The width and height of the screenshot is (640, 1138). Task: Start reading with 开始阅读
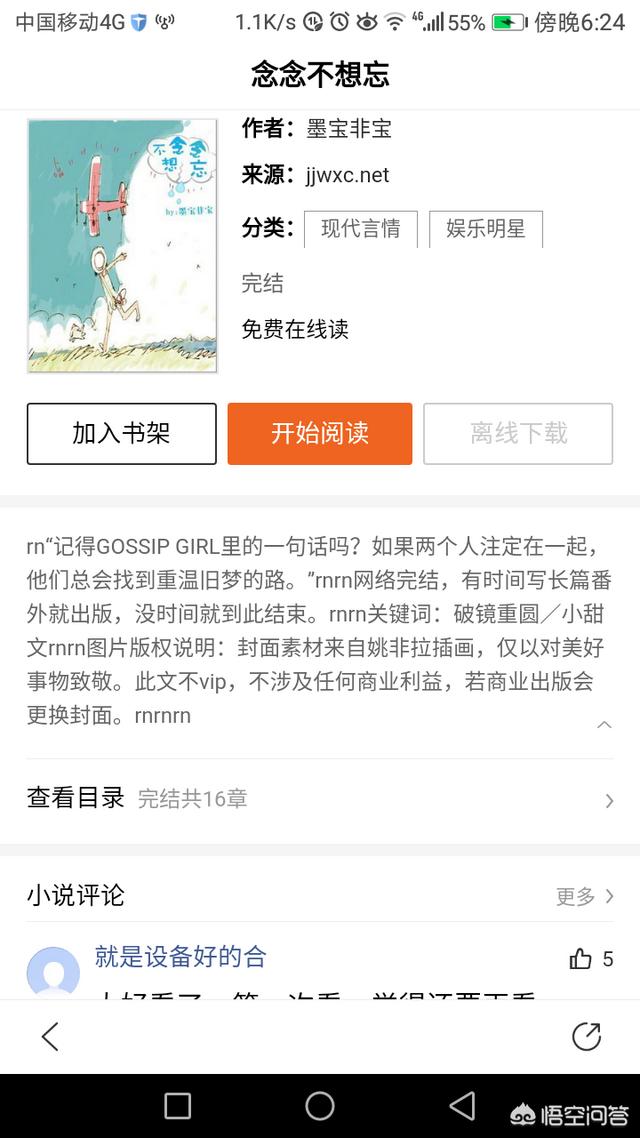[x=320, y=434]
